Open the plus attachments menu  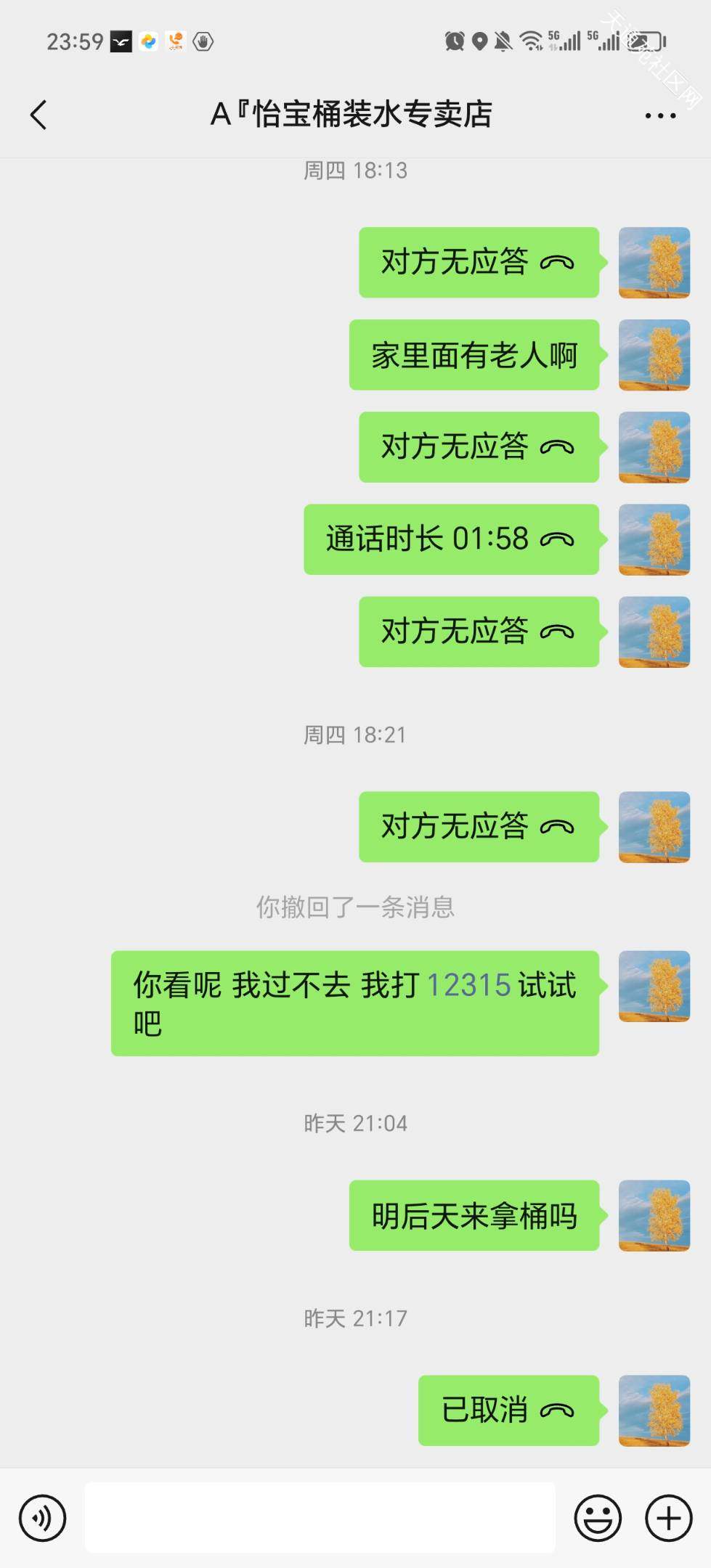click(x=669, y=1518)
